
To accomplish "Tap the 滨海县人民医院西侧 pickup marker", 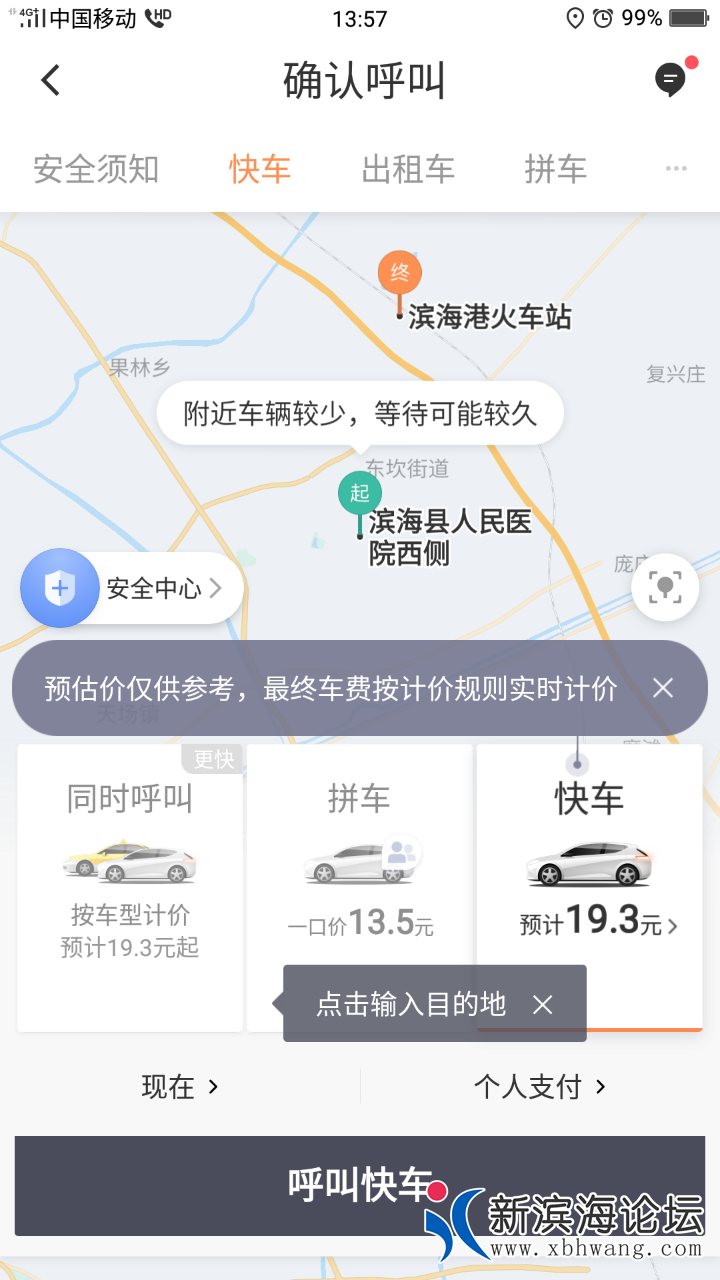I will pyautogui.click(x=360, y=495).
